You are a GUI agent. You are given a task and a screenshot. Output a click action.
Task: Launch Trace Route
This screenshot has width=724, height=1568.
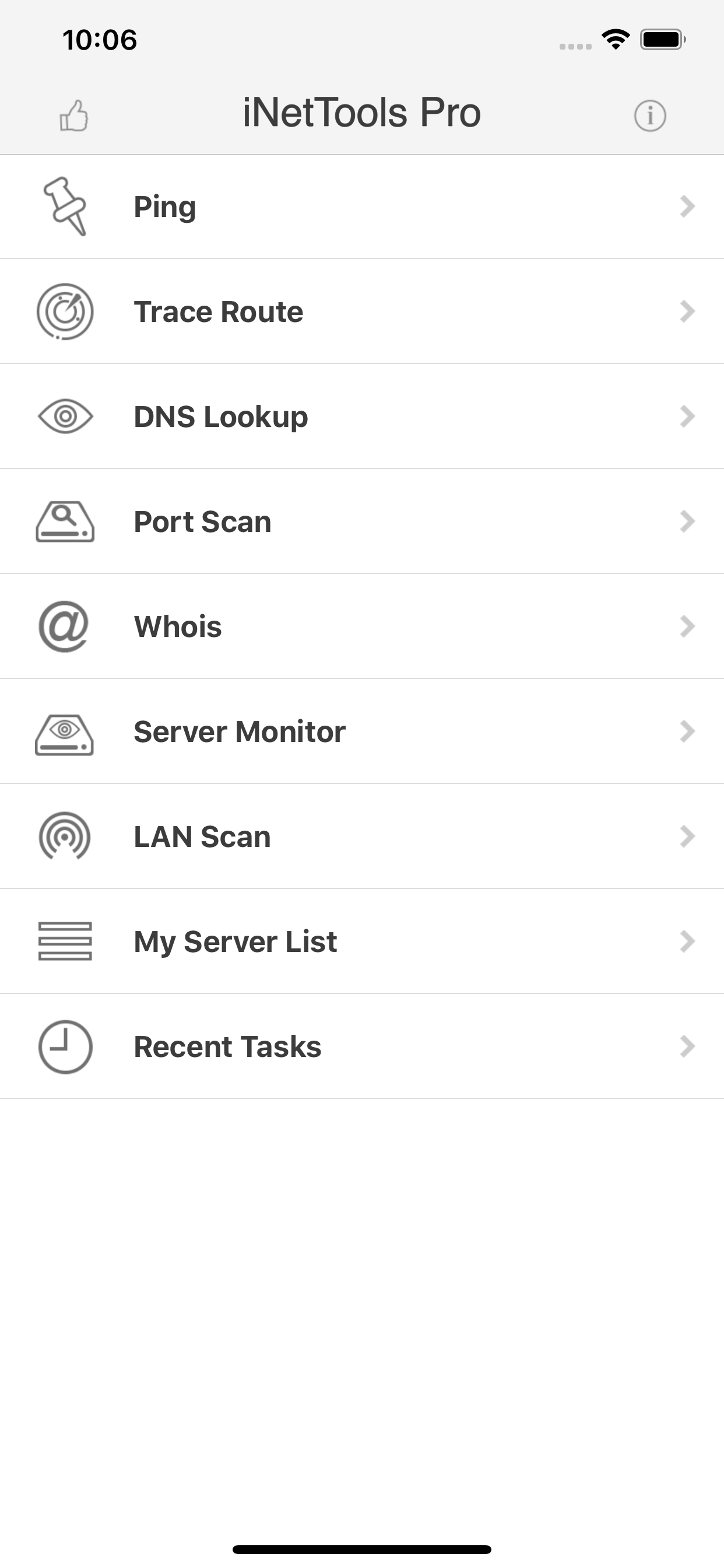[x=362, y=311]
